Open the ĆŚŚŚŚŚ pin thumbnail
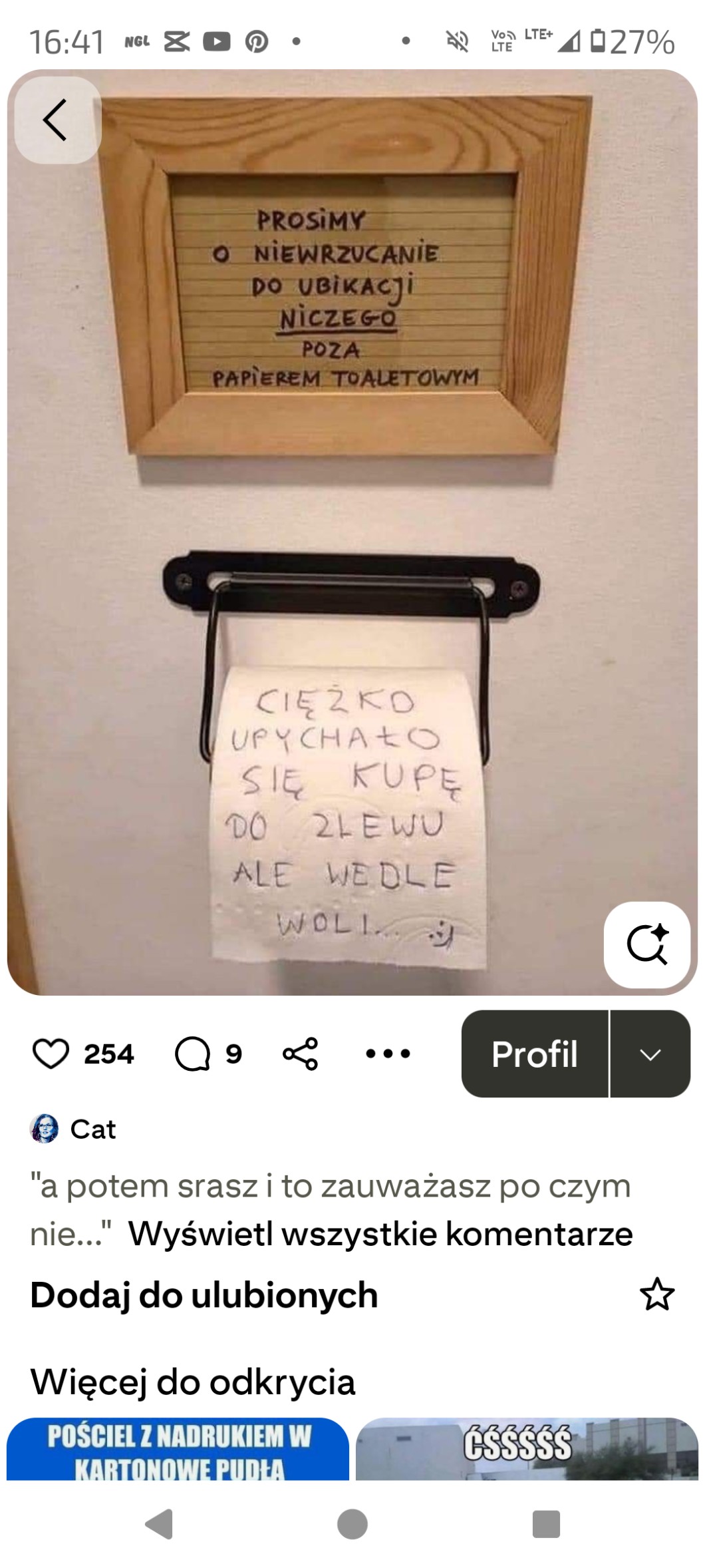The height and width of the screenshot is (1568, 705). point(526,1450)
